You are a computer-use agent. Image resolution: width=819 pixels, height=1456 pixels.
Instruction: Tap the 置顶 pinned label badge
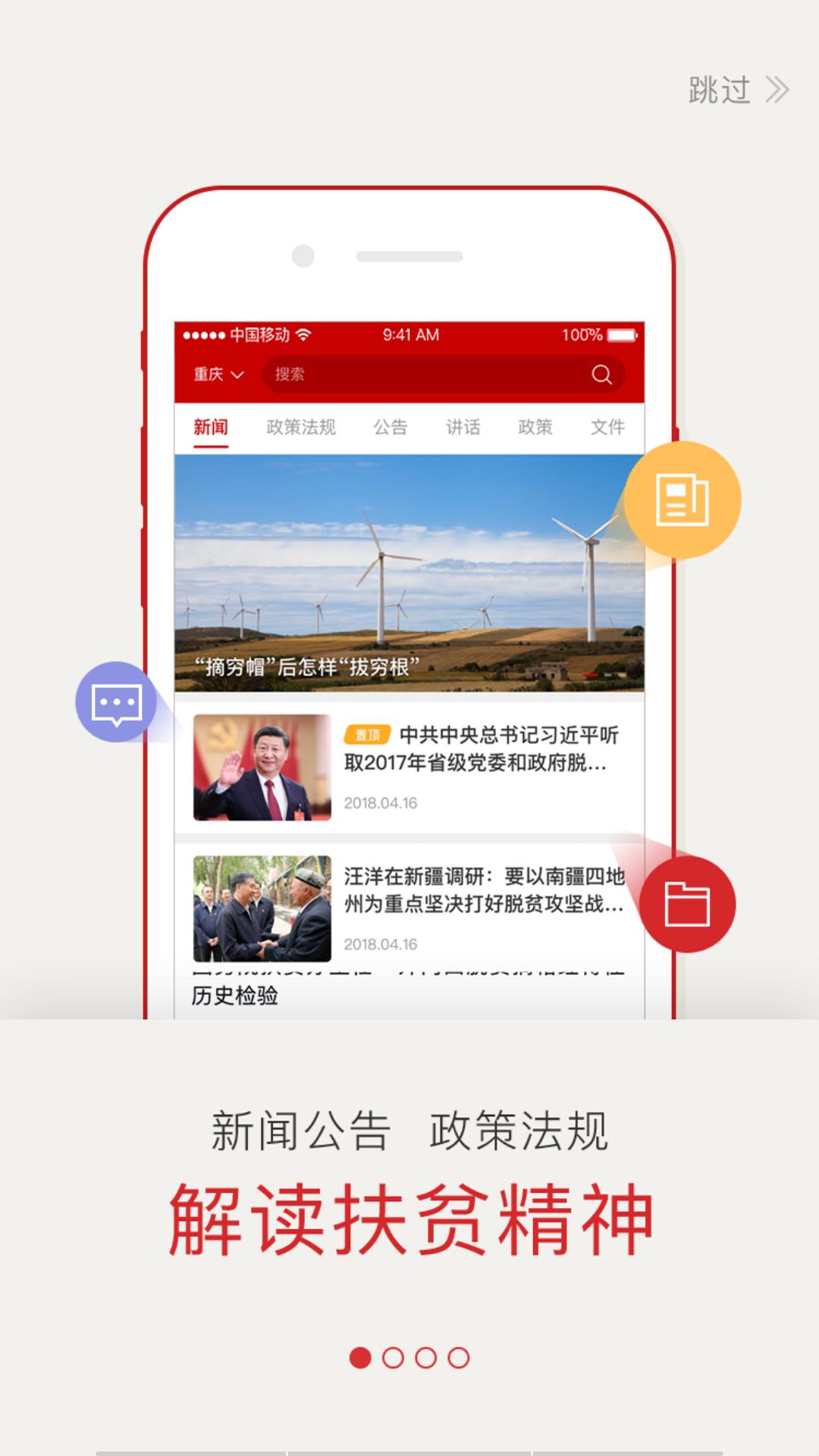click(x=369, y=734)
